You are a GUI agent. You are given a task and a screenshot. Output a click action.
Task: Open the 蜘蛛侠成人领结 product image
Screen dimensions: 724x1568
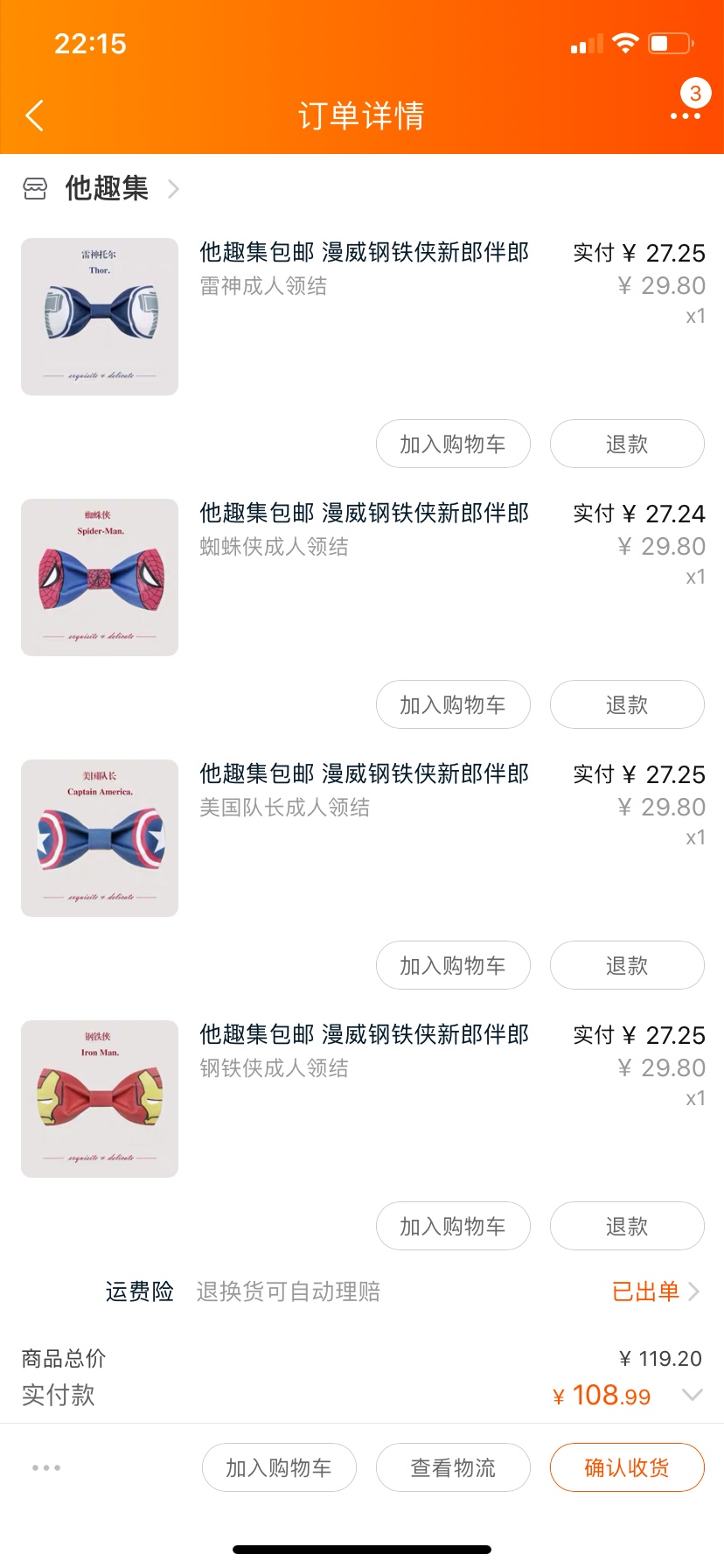click(100, 577)
